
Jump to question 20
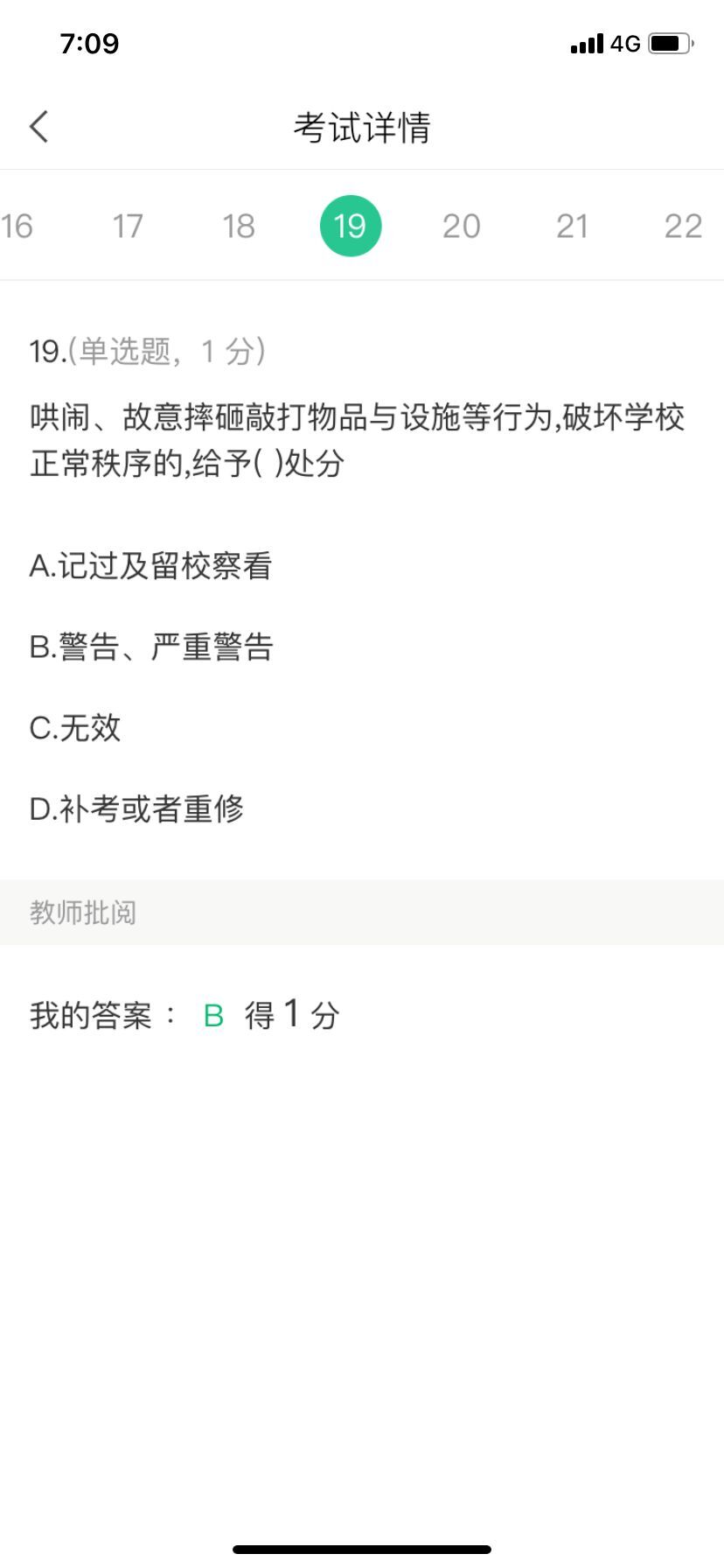(461, 226)
